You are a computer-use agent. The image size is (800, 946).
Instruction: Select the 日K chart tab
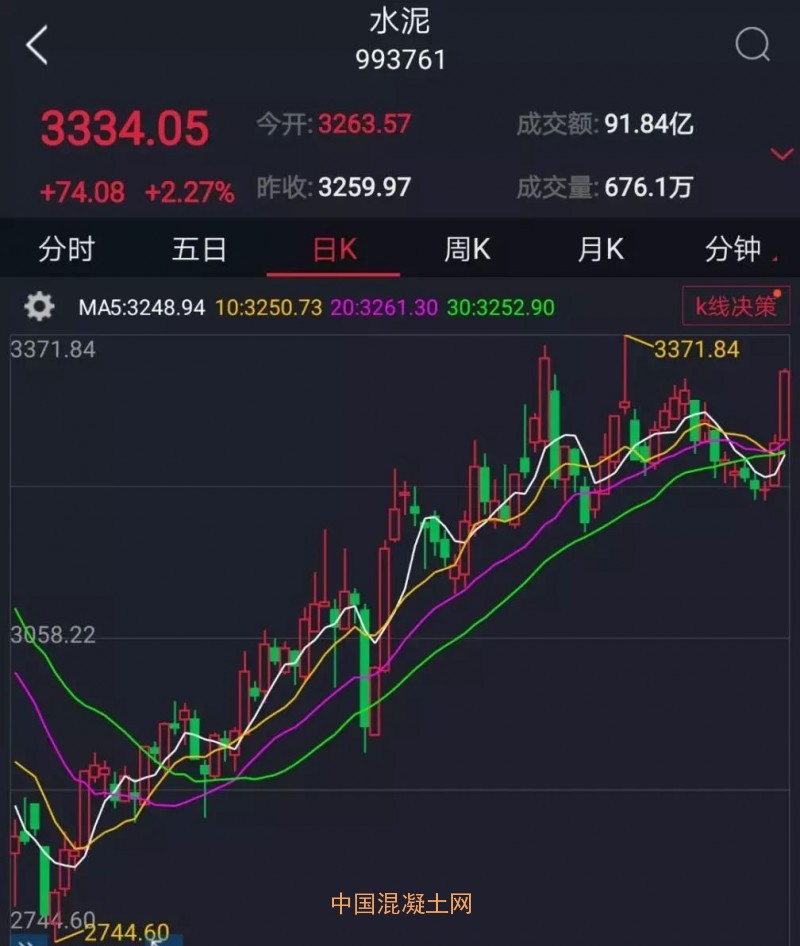point(334,249)
